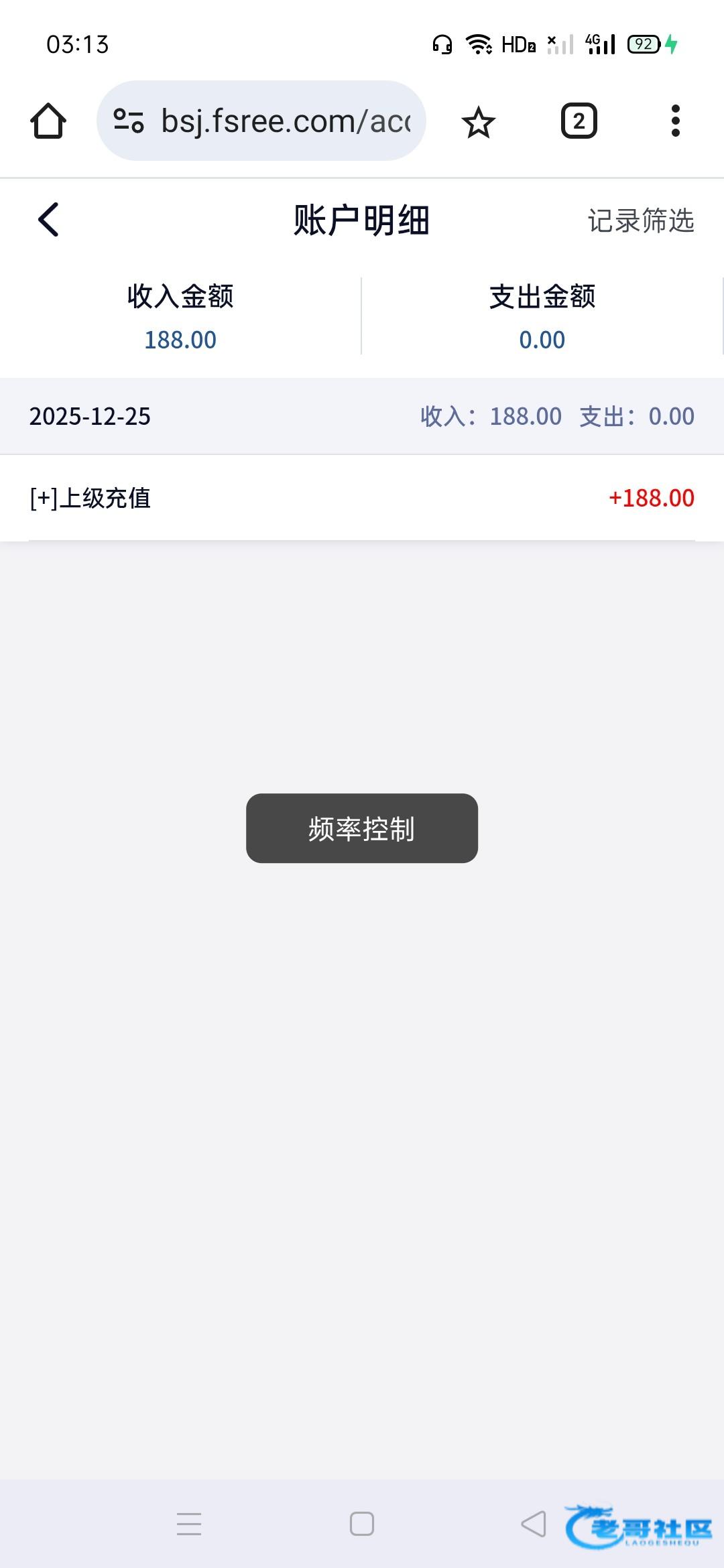Bookmark this page with the star
This screenshot has height=1568, width=724.
pyautogui.click(x=478, y=122)
